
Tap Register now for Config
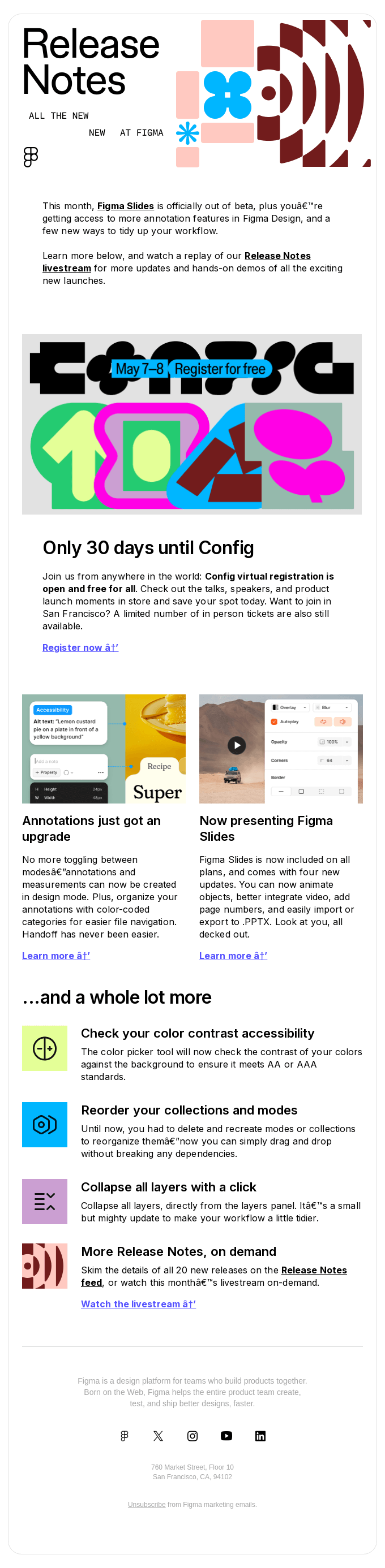[x=80, y=647]
